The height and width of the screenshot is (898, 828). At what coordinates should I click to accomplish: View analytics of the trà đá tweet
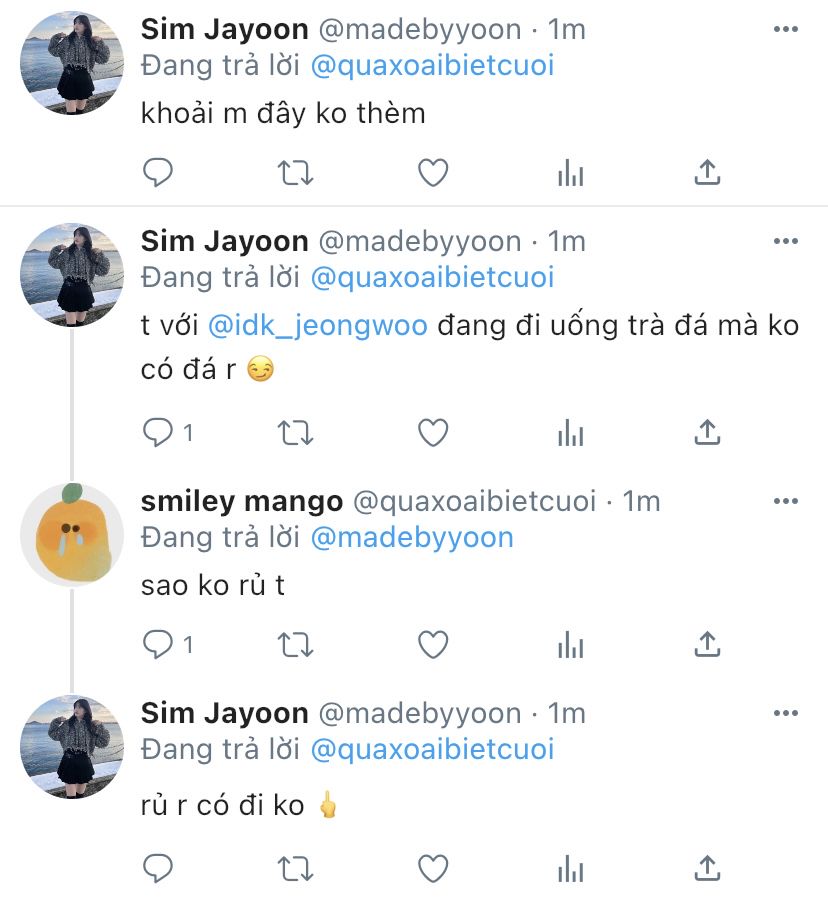(x=570, y=433)
